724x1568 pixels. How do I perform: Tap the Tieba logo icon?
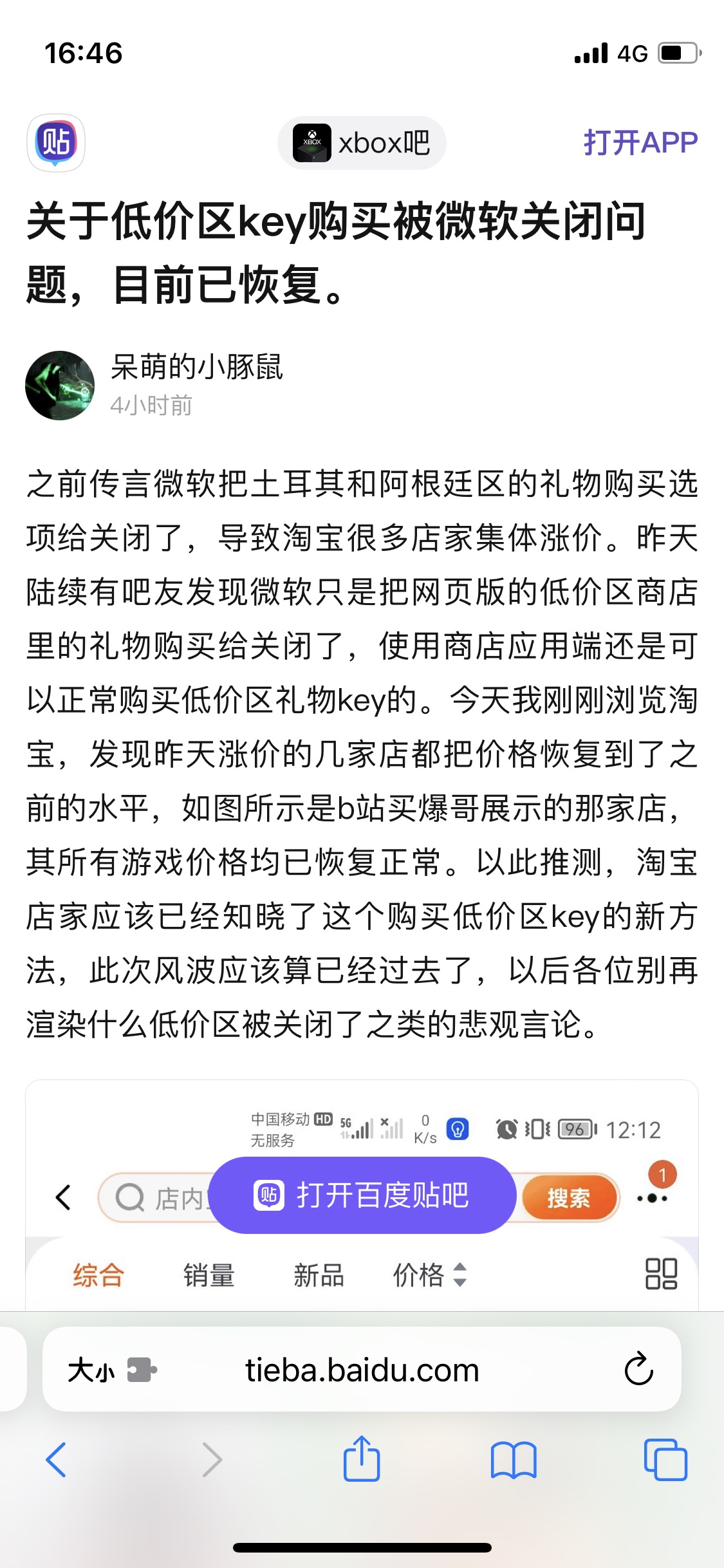click(56, 142)
